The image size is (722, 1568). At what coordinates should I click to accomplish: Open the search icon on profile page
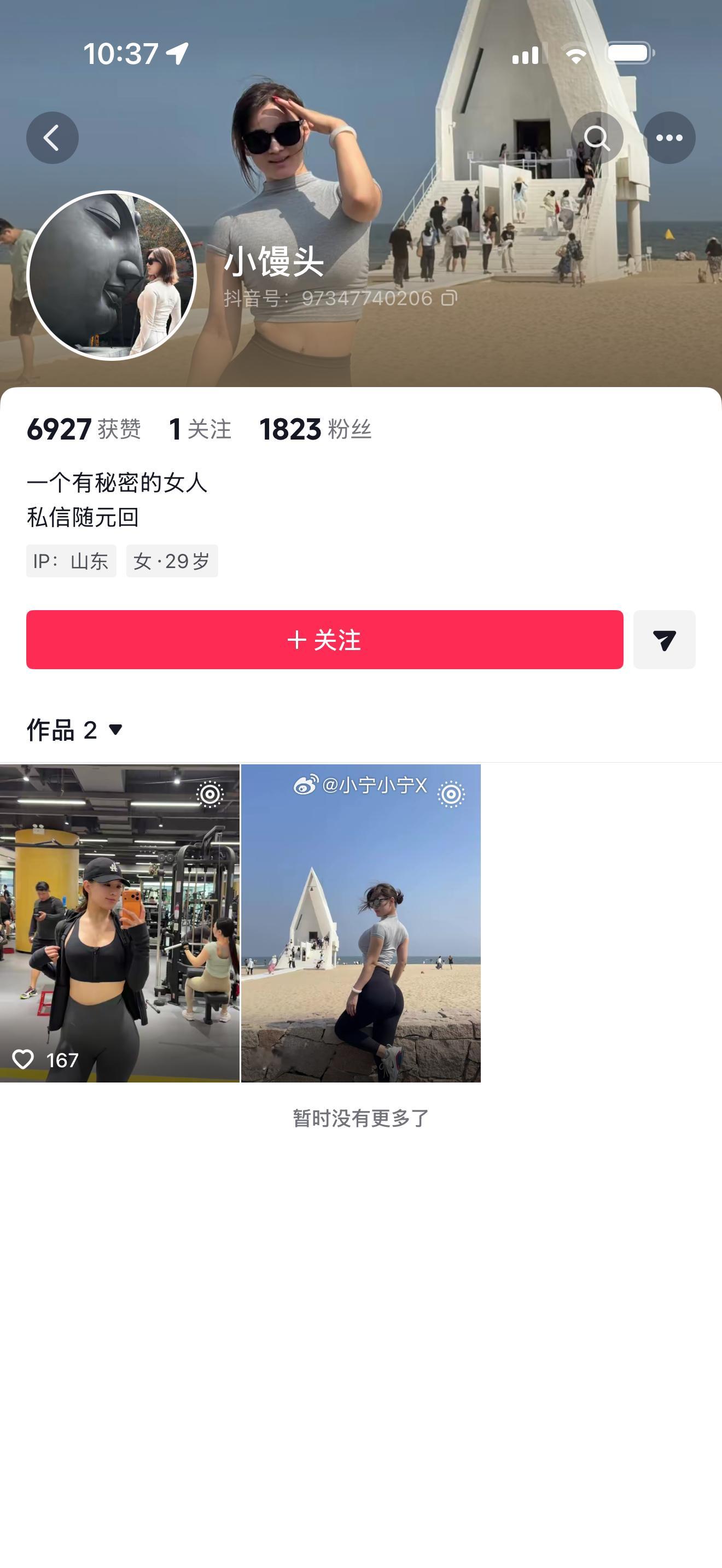click(599, 138)
